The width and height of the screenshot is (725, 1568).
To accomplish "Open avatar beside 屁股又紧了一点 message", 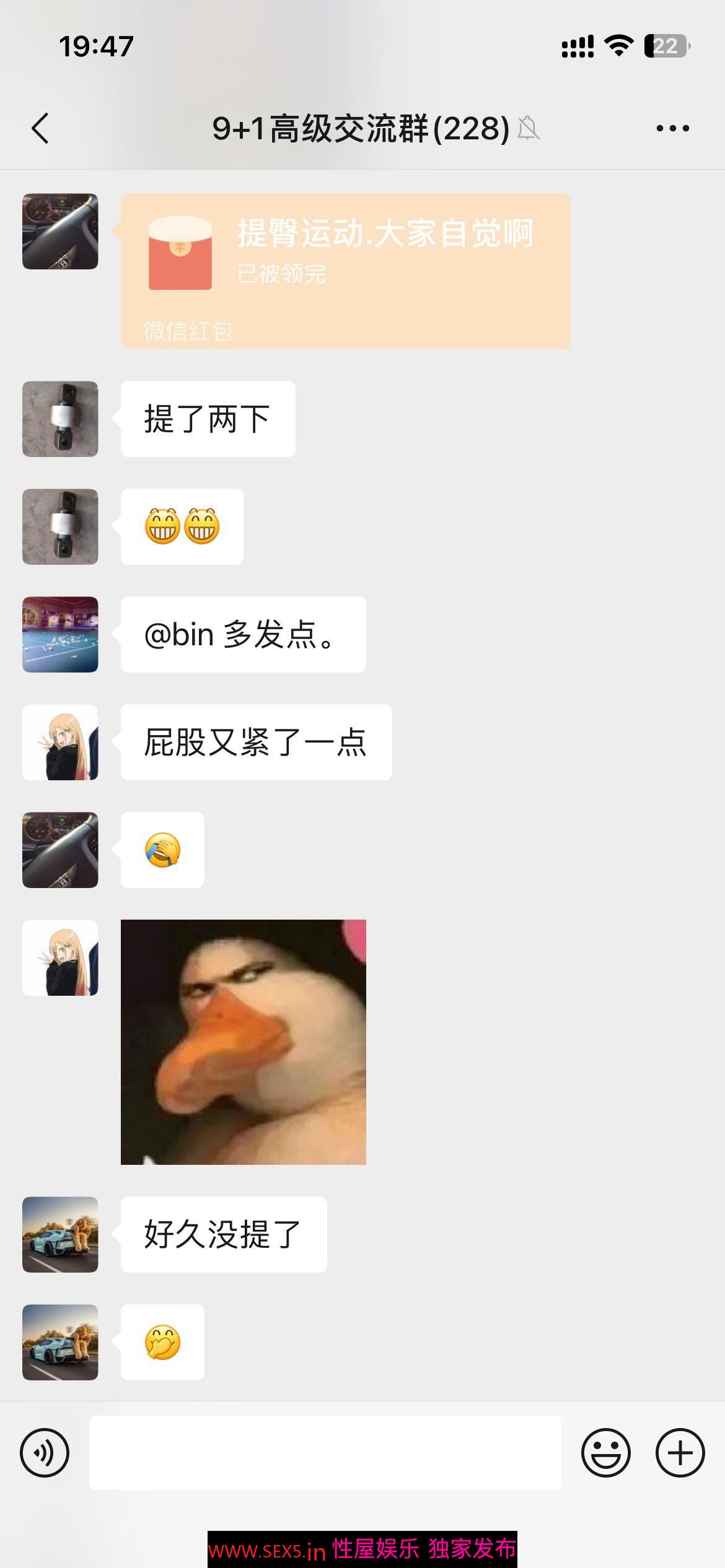I will tap(60, 742).
